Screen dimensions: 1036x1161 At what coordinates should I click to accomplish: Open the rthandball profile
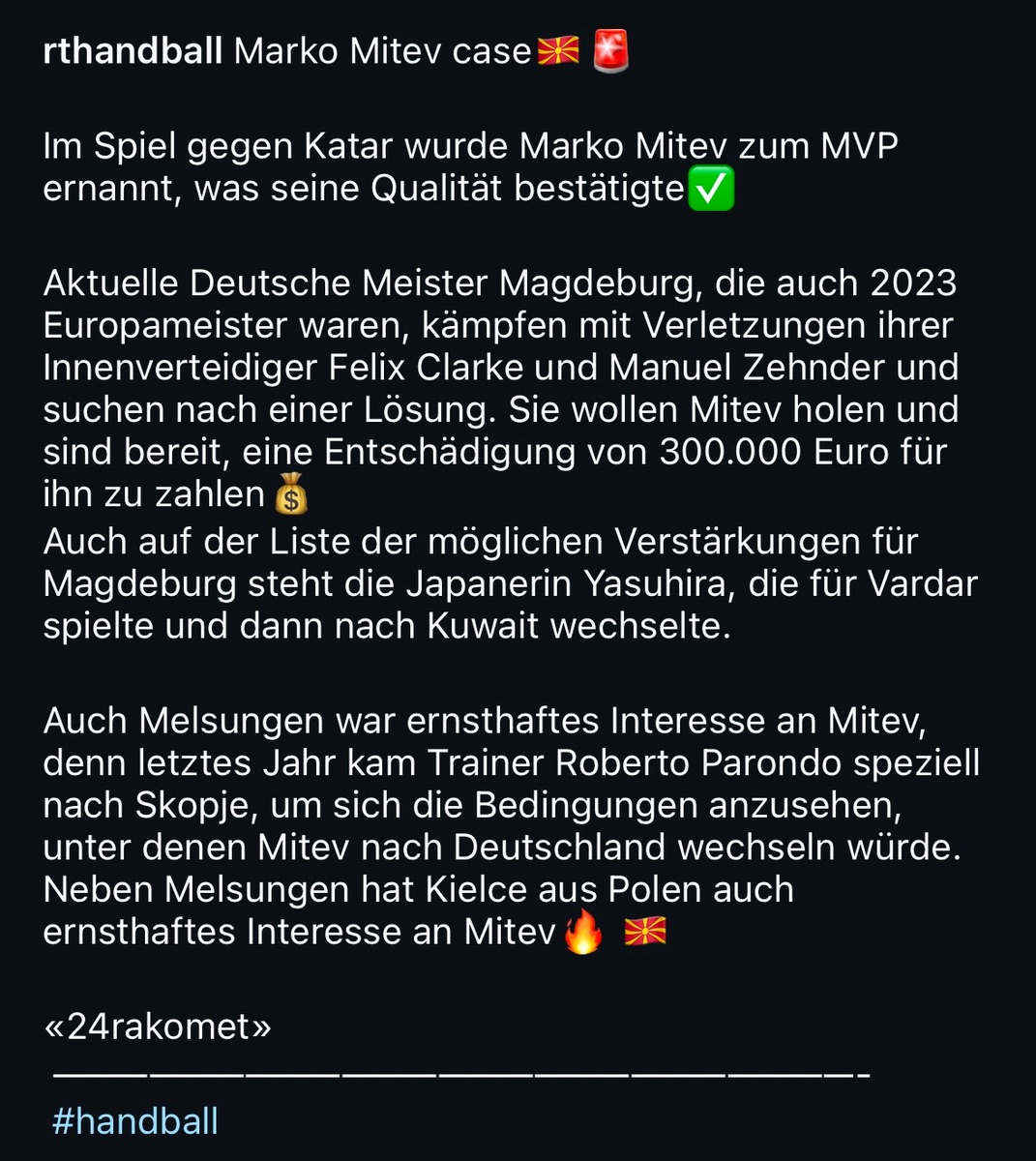tap(133, 51)
